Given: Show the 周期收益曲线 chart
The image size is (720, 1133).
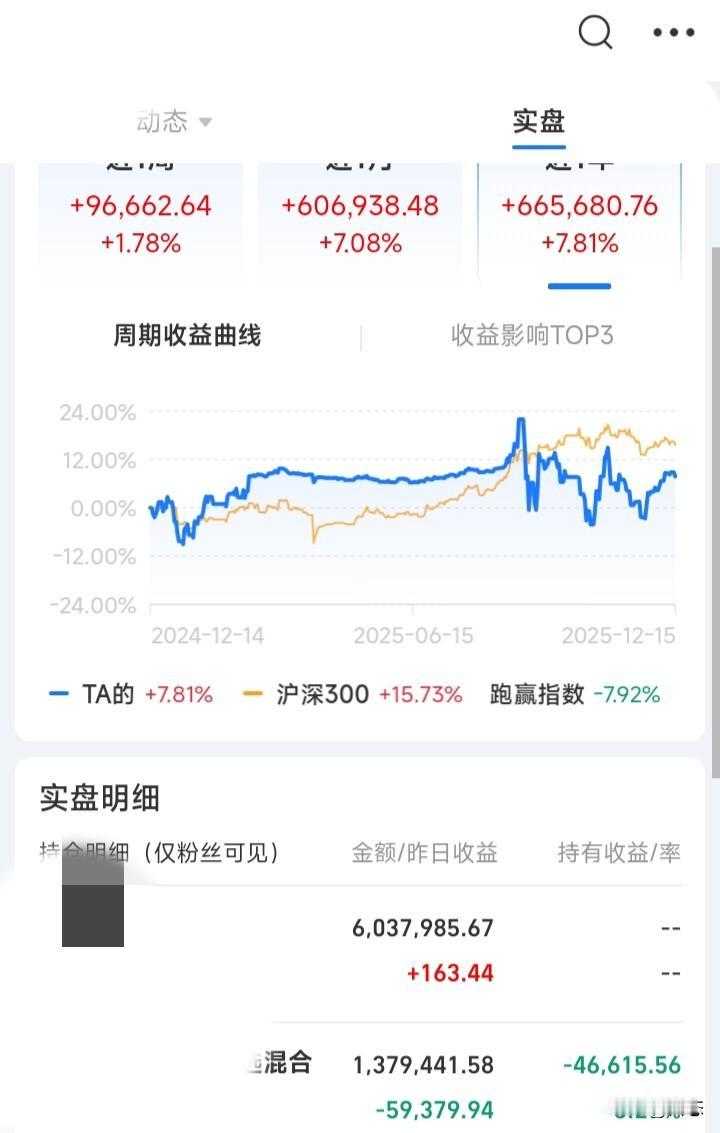Looking at the screenshot, I should (187, 335).
